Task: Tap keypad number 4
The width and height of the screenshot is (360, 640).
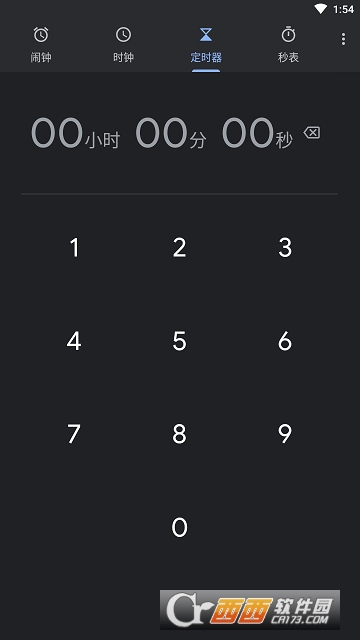Action: point(74,341)
